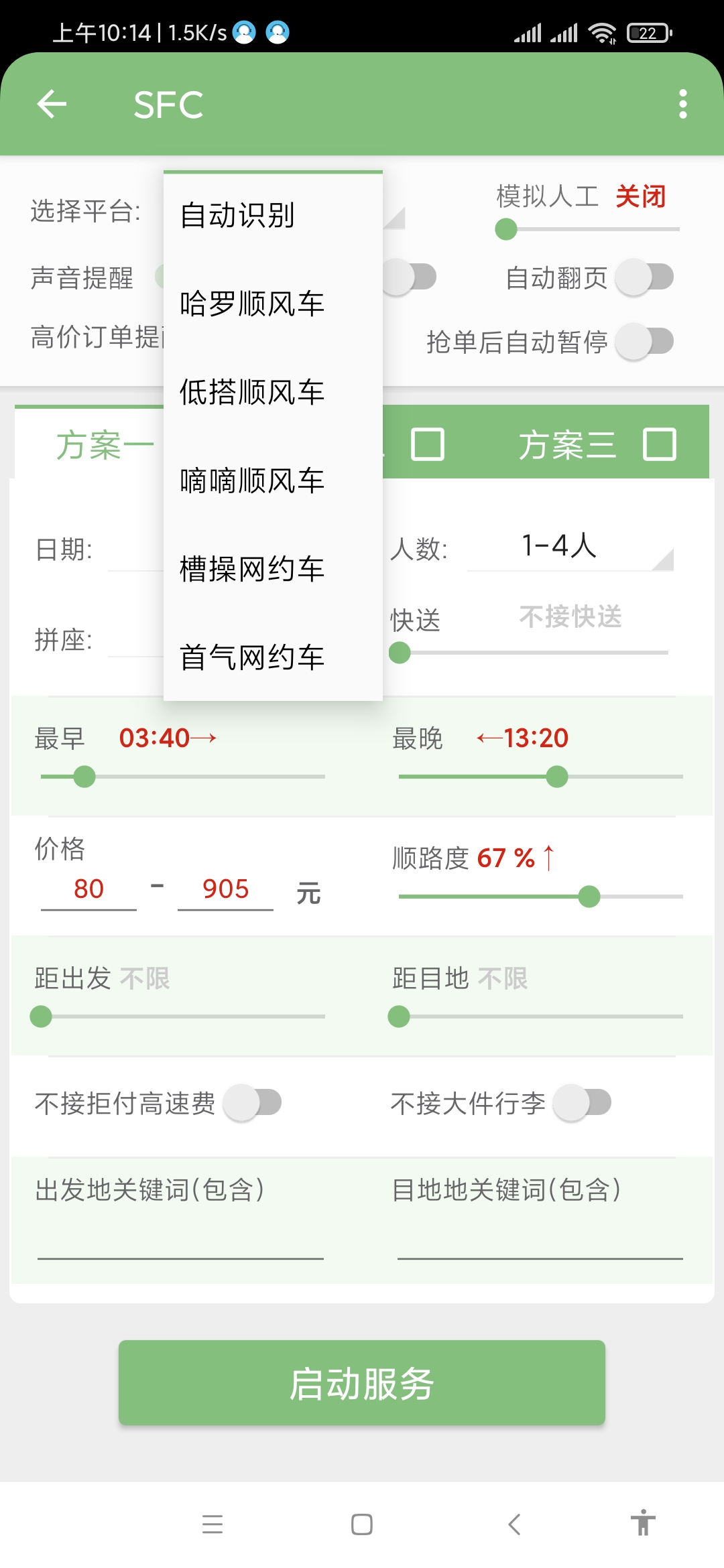Choose 哈罗顺风车 platform option
The image size is (724, 1568).
click(x=272, y=304)
